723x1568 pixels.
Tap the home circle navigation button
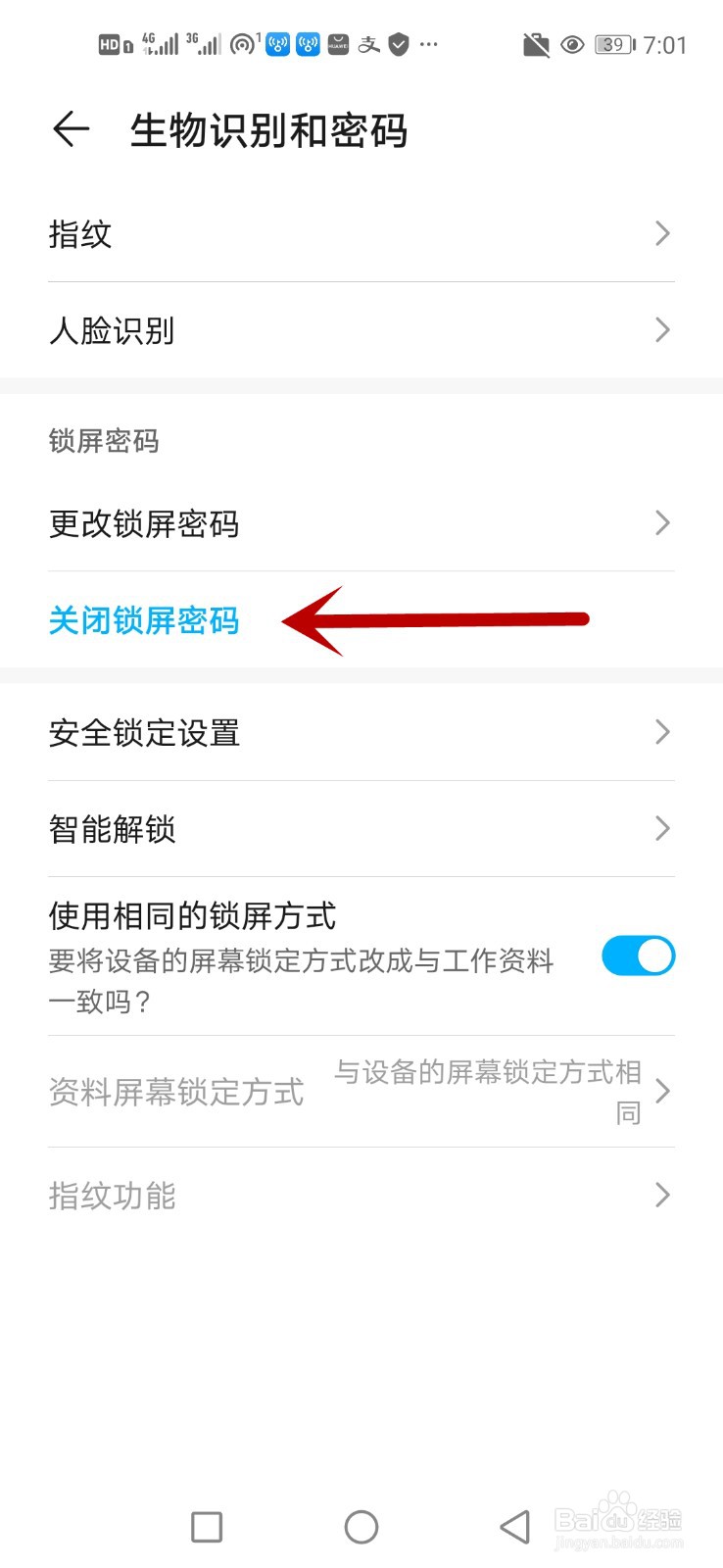[x=361, y=1526]
